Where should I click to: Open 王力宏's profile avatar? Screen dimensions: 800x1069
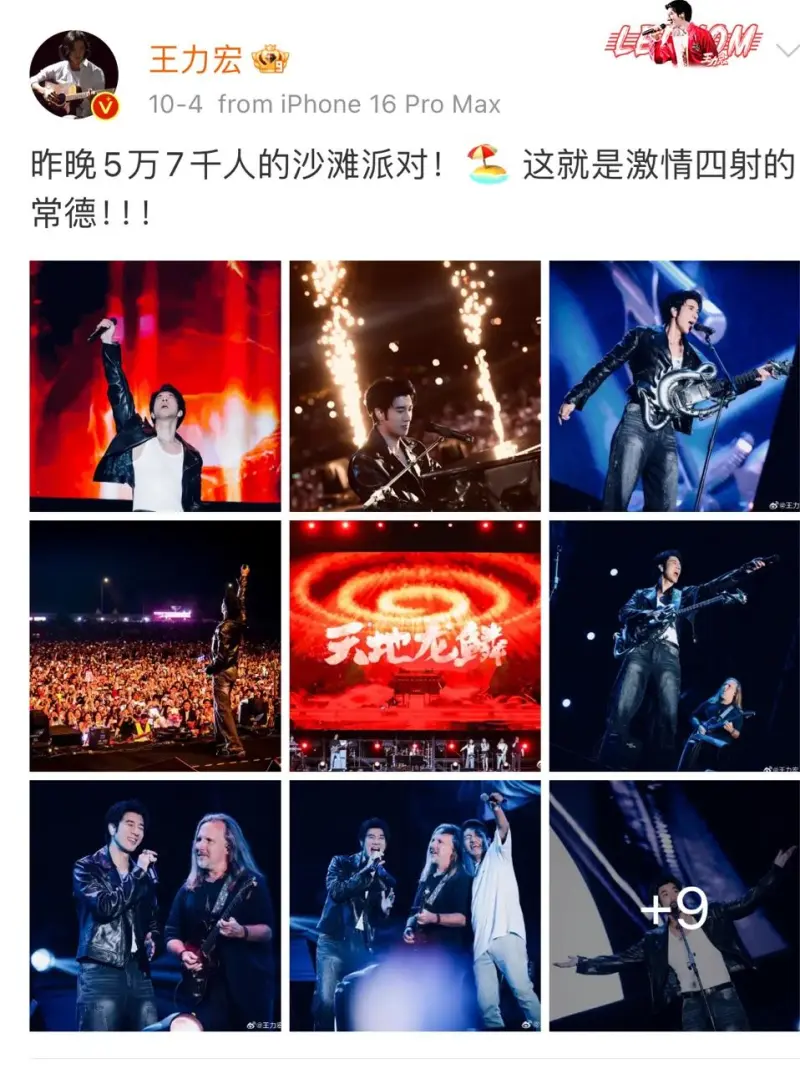click(74, 75)
